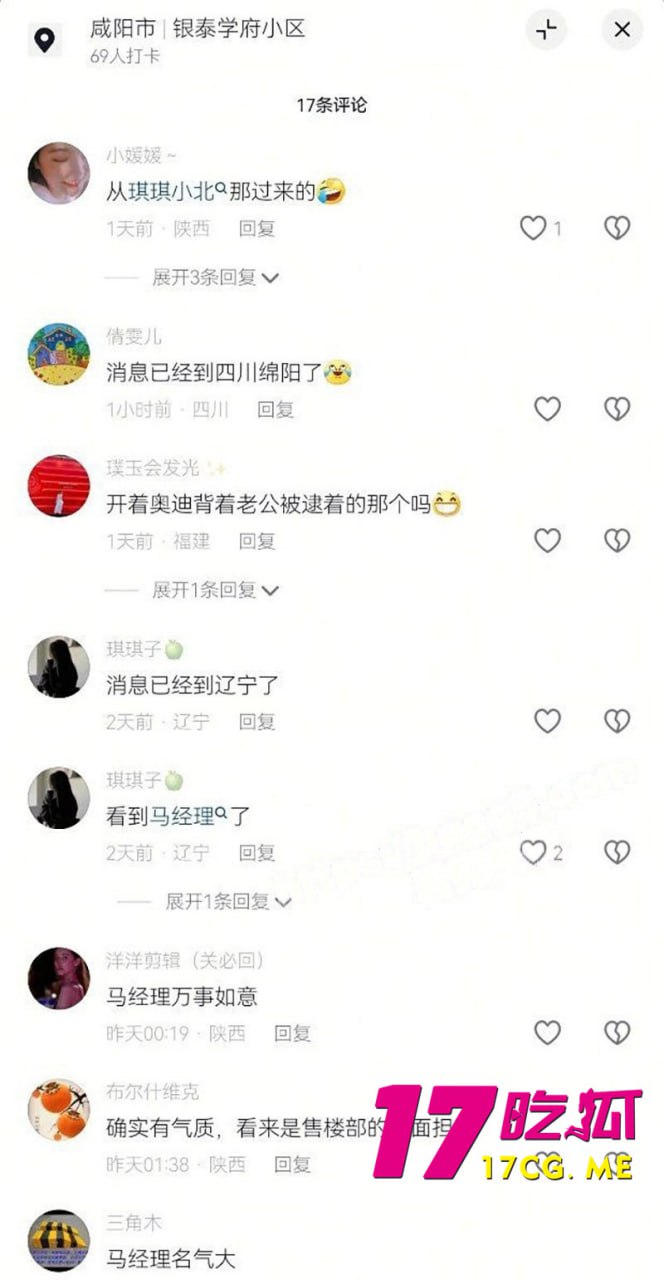Like 倩雯儿's comment about 四川绵阳

547,408
